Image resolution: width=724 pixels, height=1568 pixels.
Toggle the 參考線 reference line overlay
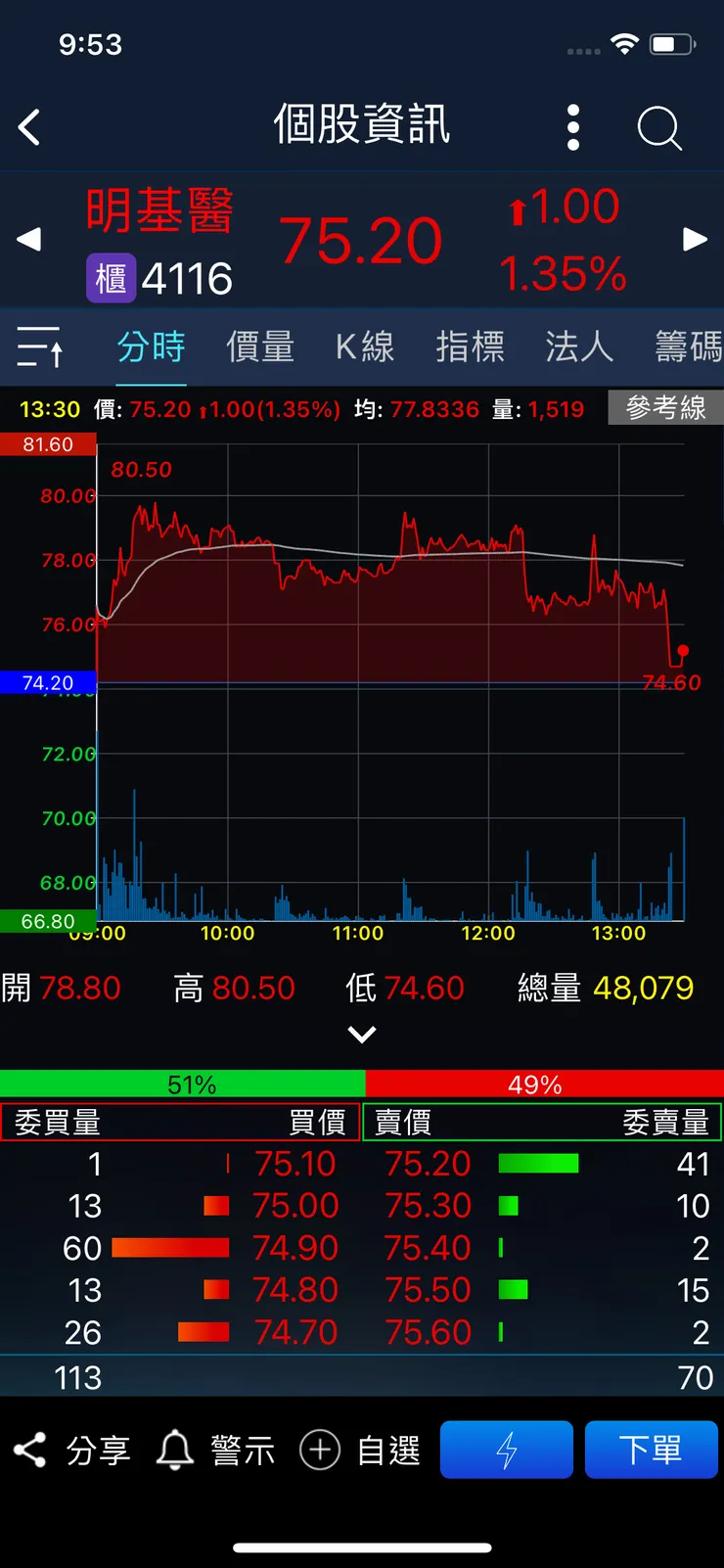(665, 408)
